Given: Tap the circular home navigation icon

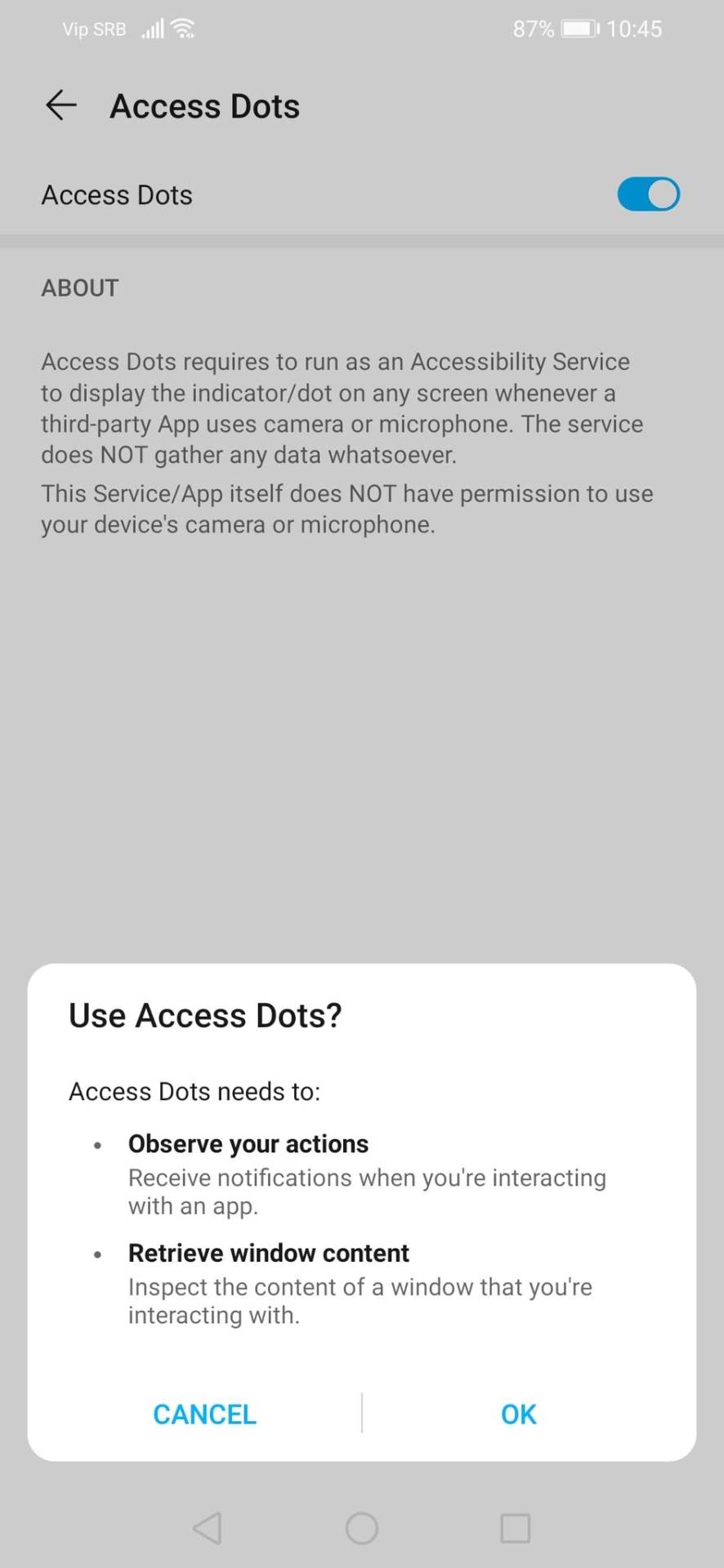Looking at the screenshot, I should 362,1529.
